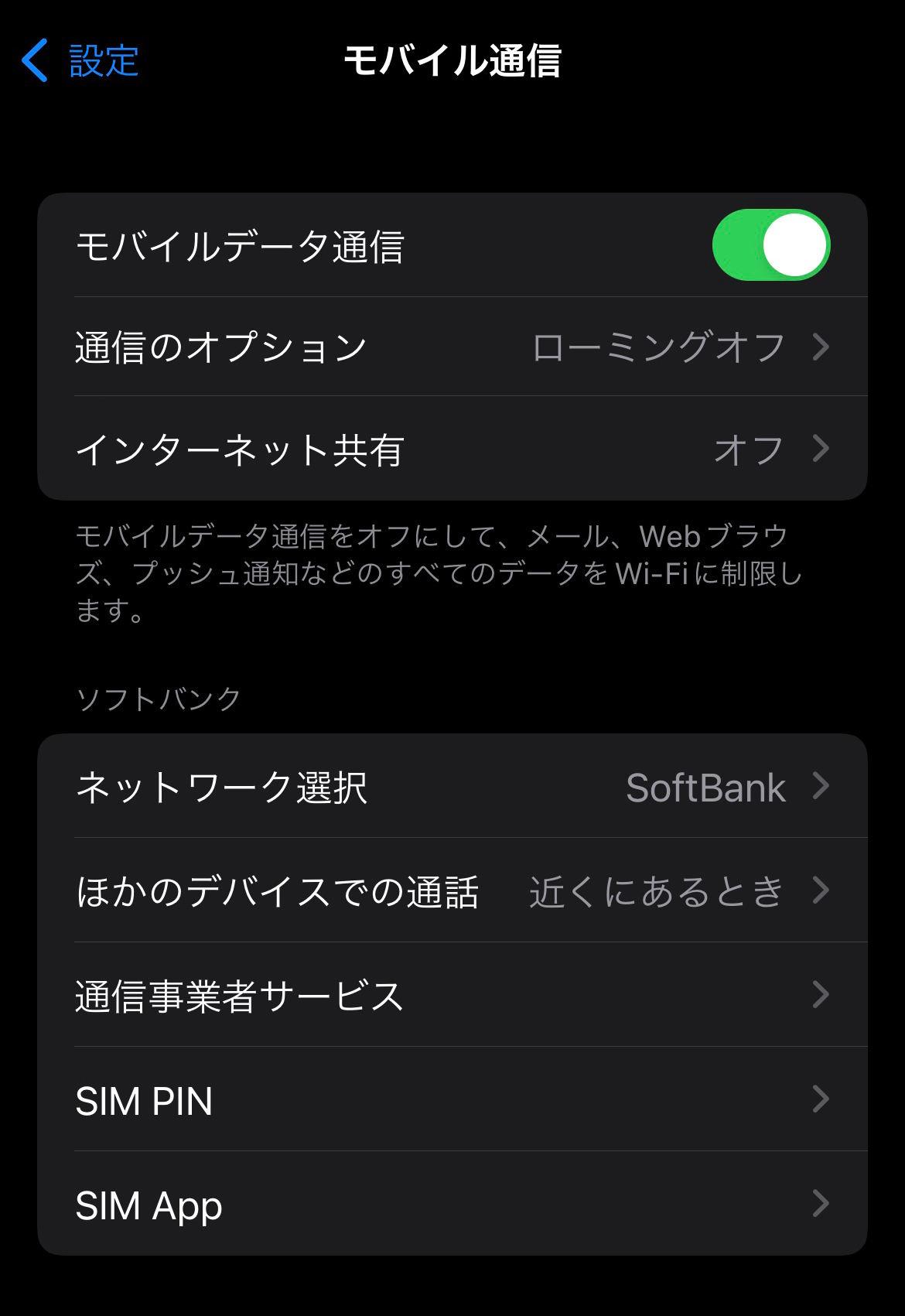Open SIM PIN settings

(452, 1100)
